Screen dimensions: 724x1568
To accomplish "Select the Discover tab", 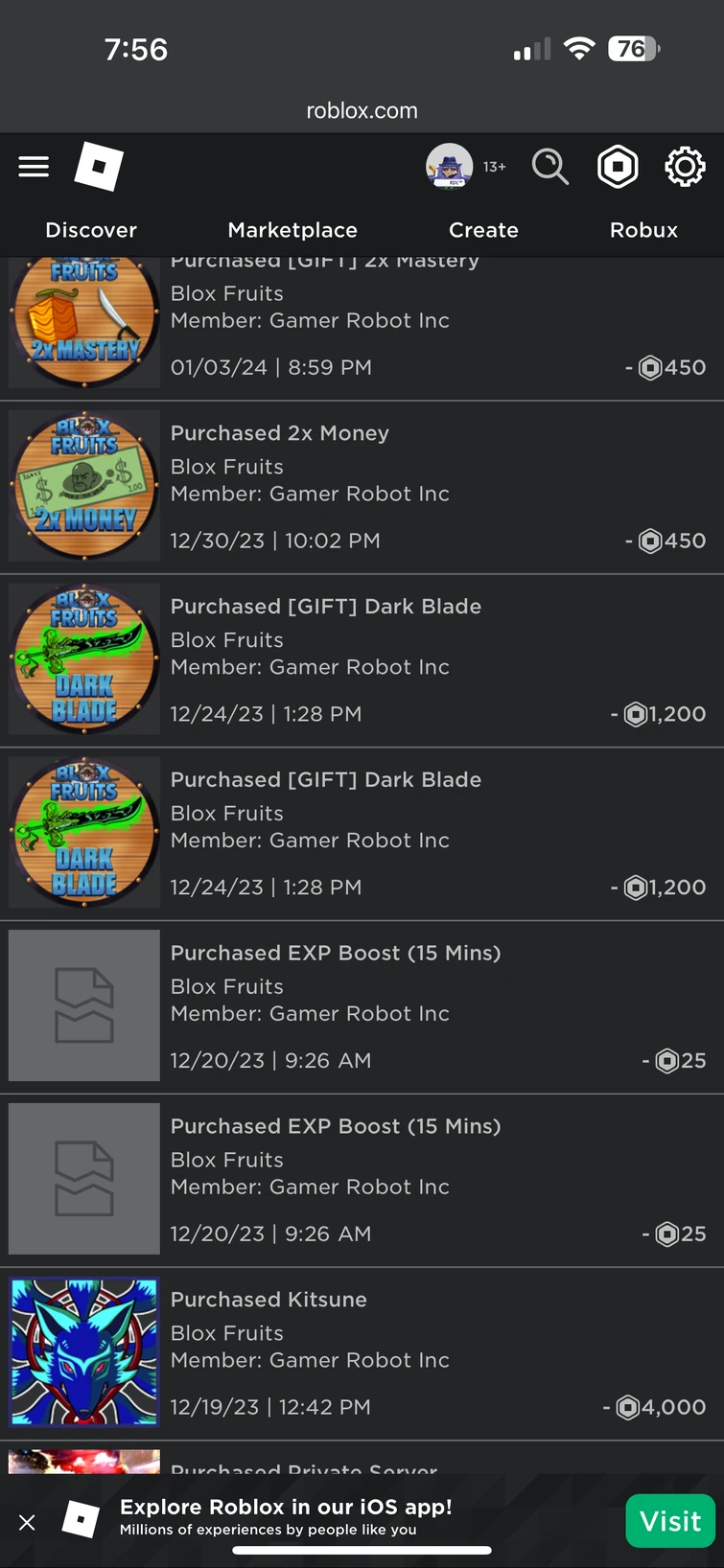I will click(x=90, y=230).
